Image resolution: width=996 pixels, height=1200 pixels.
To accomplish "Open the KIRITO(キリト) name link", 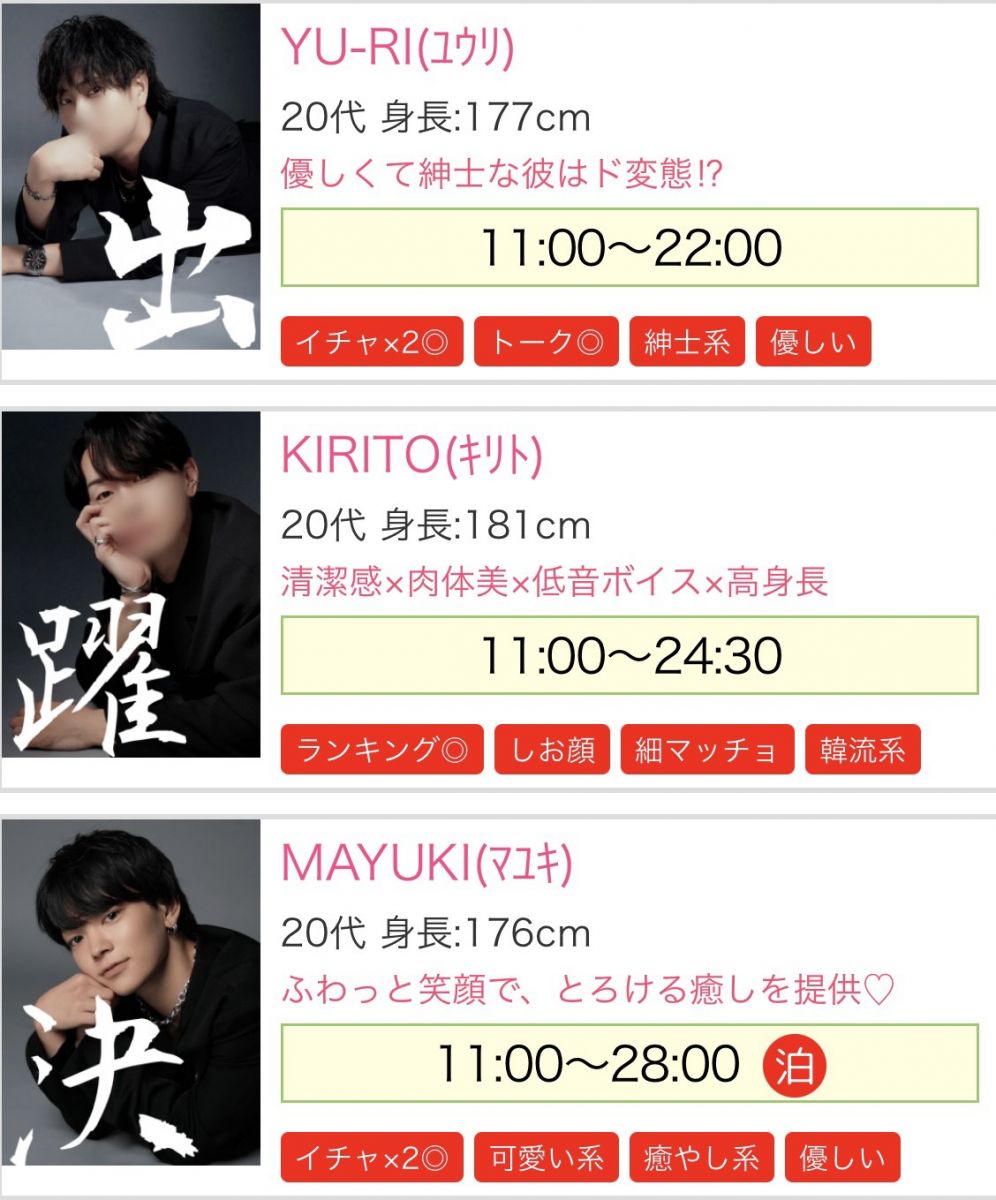I will (x=411, y=456).
